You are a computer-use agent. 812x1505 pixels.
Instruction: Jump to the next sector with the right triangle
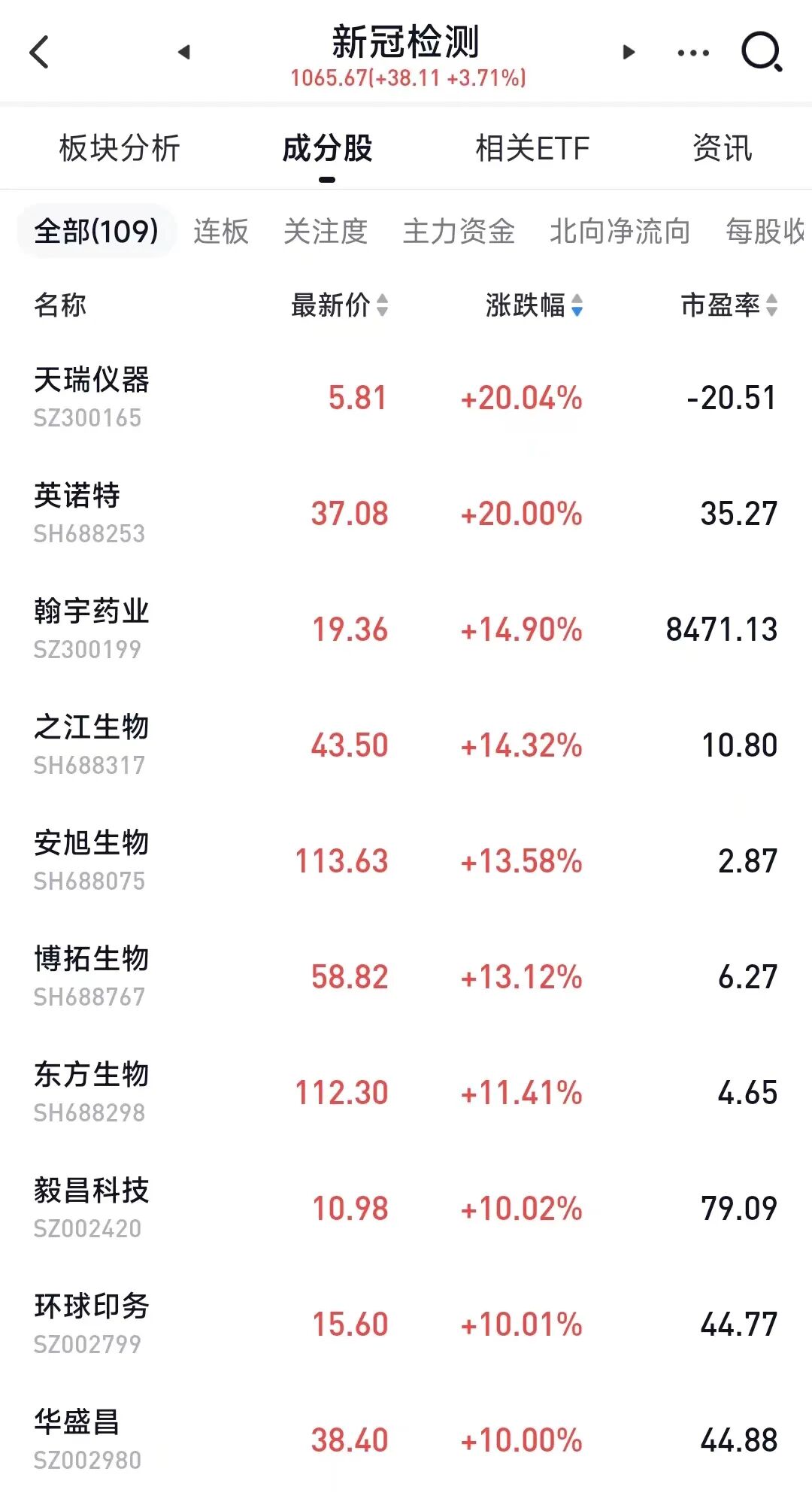[629, 52]
